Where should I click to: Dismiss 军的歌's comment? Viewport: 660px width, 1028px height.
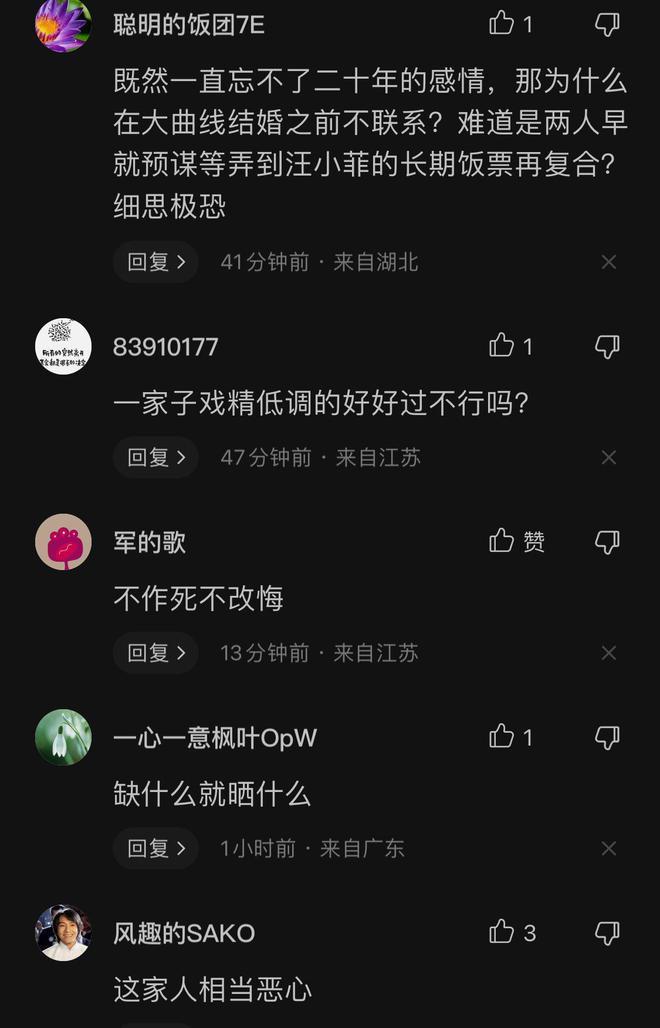608,653
